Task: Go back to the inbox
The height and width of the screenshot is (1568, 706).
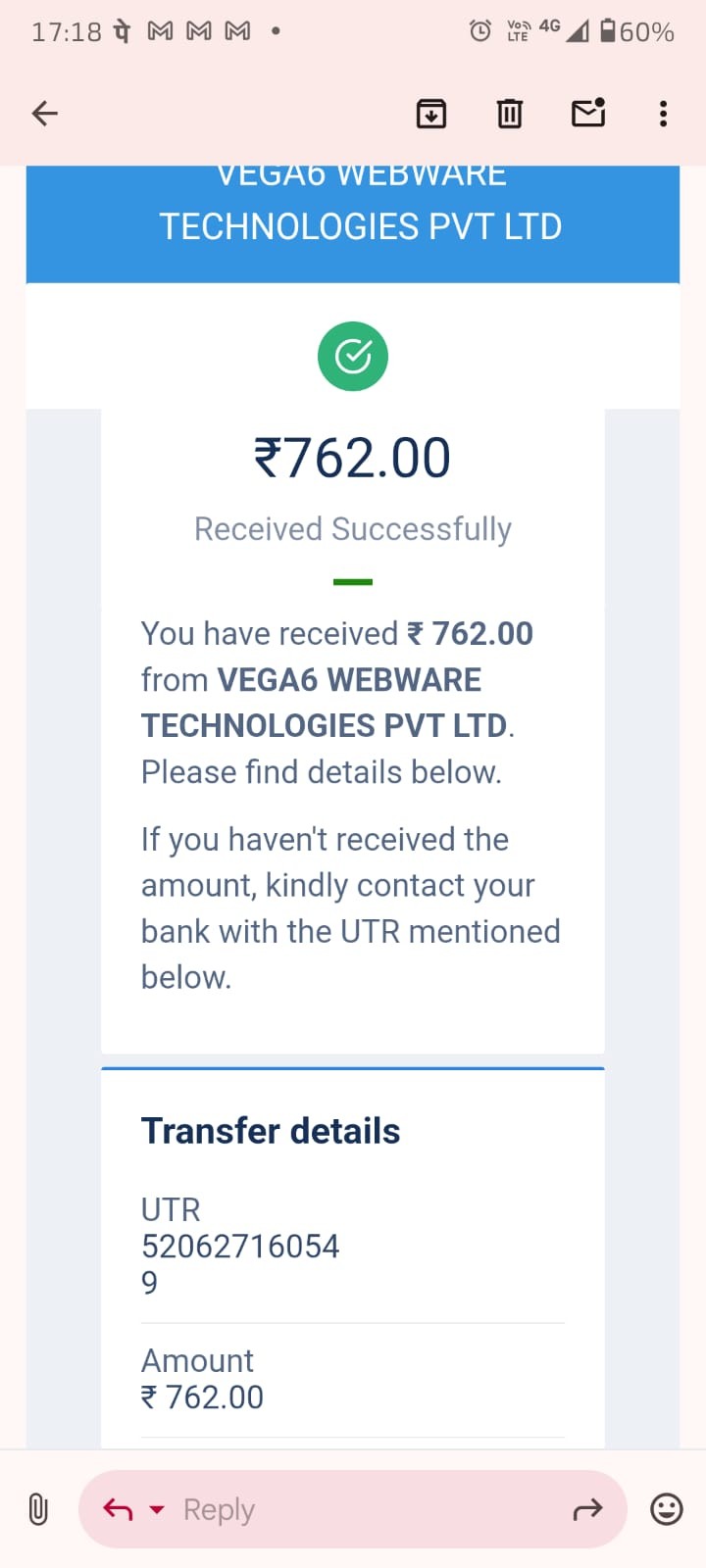Action: [x=45, y=114]
